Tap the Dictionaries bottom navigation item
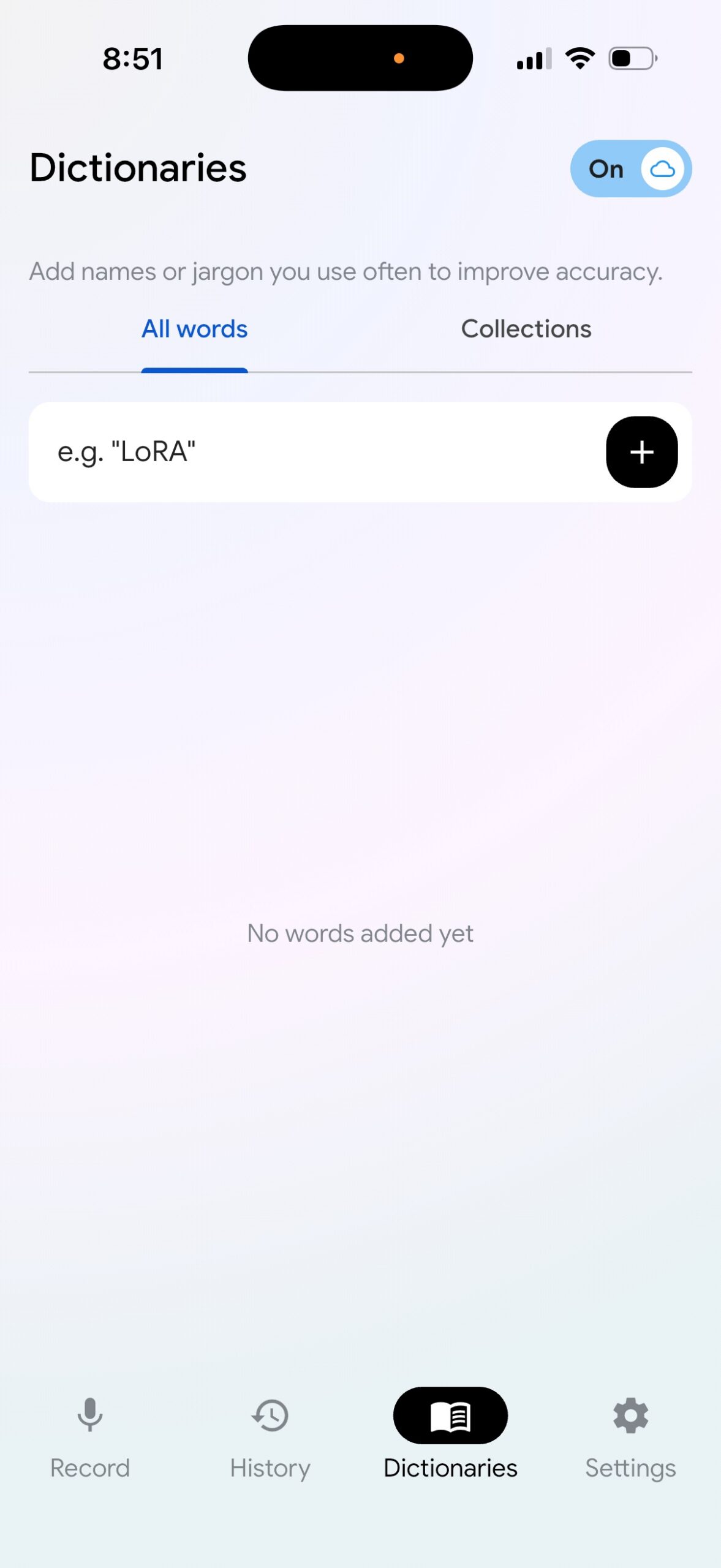This screenshot has width=721, height=1568. pos(450,1434)
